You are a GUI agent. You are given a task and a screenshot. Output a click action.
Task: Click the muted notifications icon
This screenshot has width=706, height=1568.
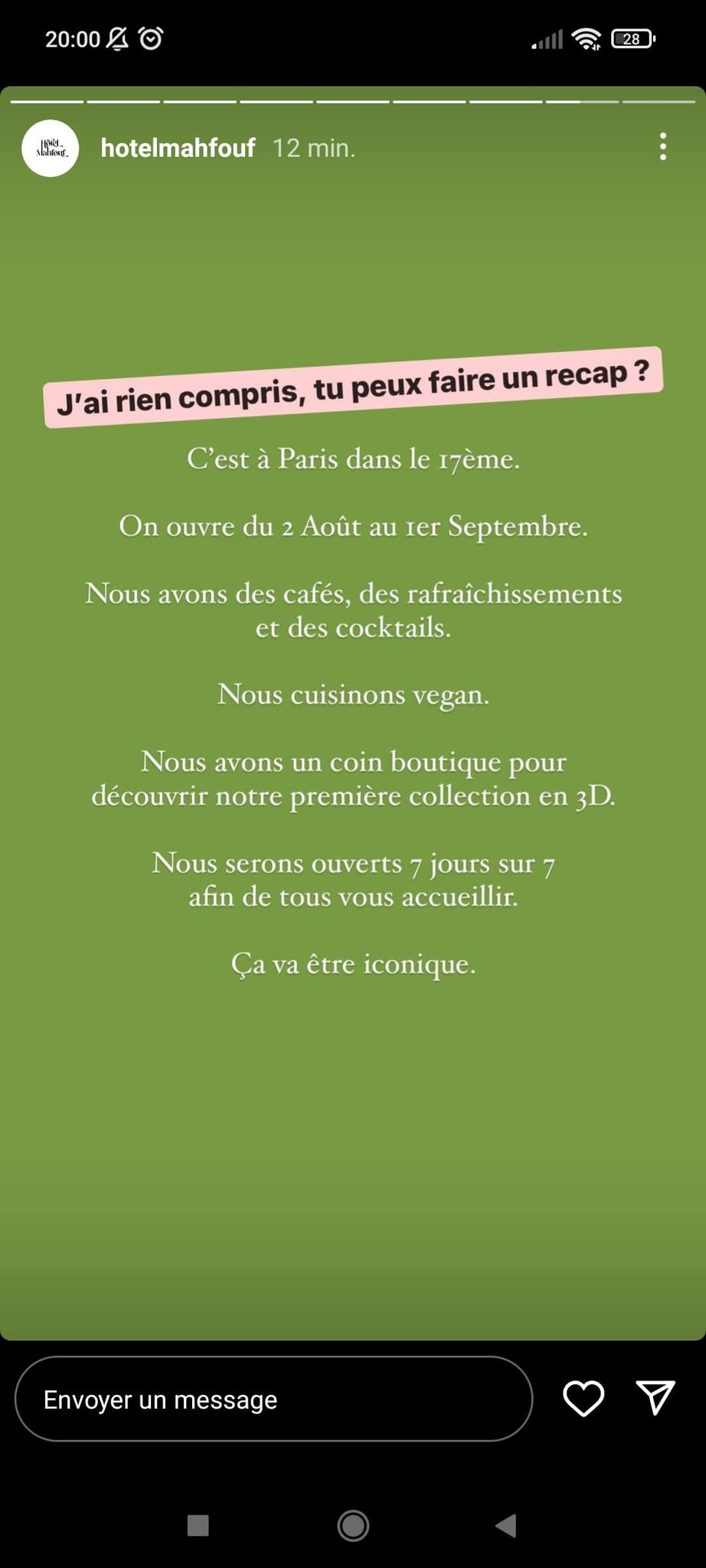116,38
